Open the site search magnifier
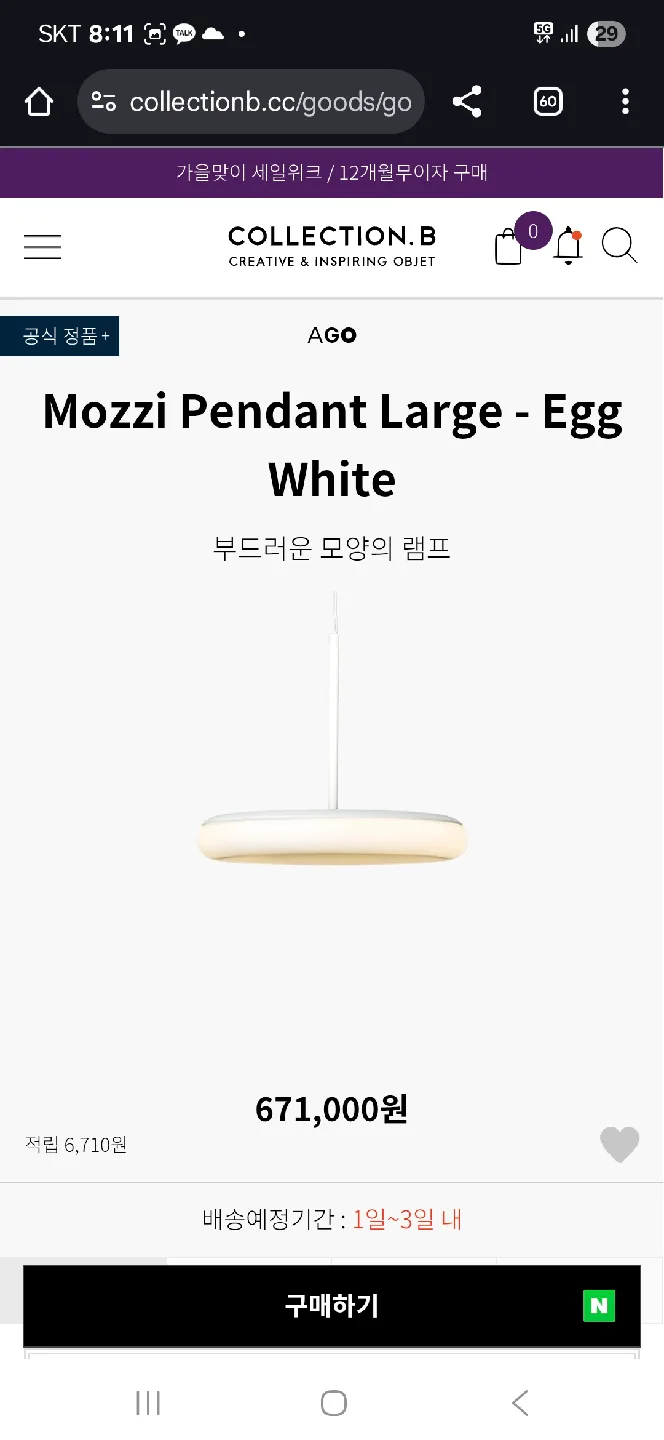This screenshot has height=1440, width=664. click(619, 246)
